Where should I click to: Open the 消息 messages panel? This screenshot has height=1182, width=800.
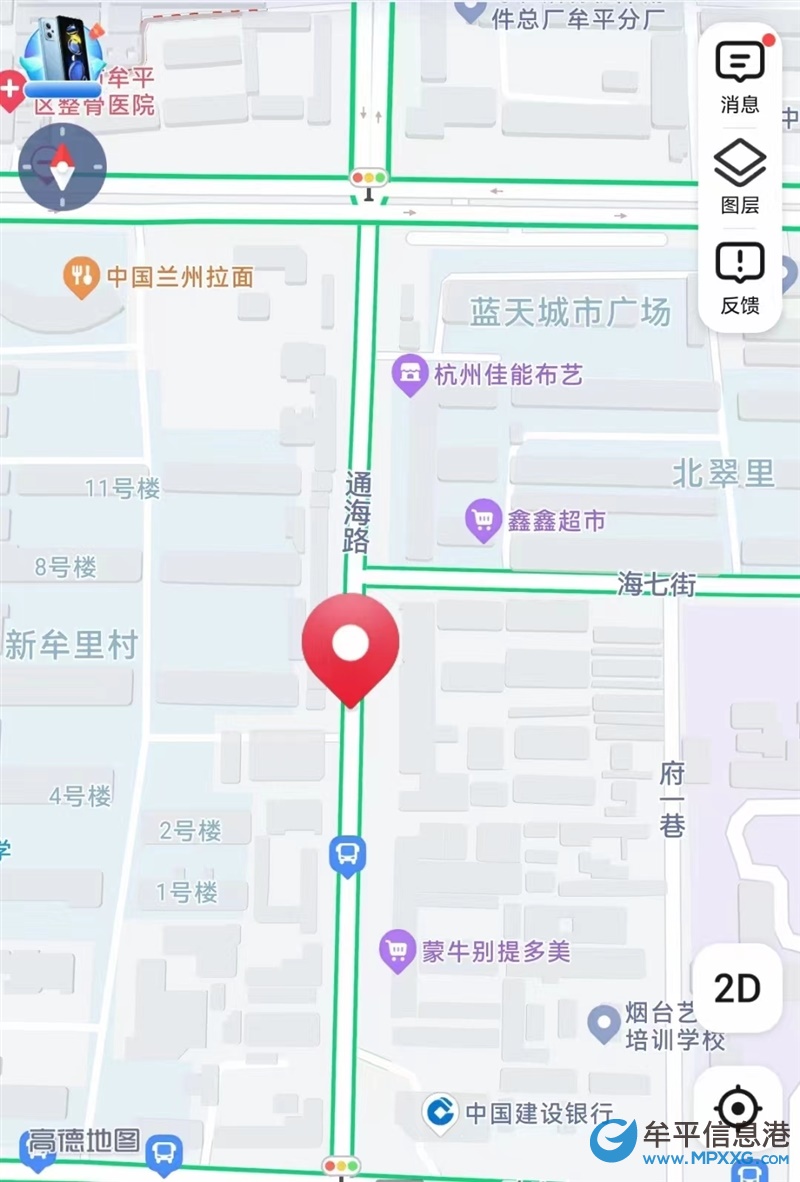(740, 76)
